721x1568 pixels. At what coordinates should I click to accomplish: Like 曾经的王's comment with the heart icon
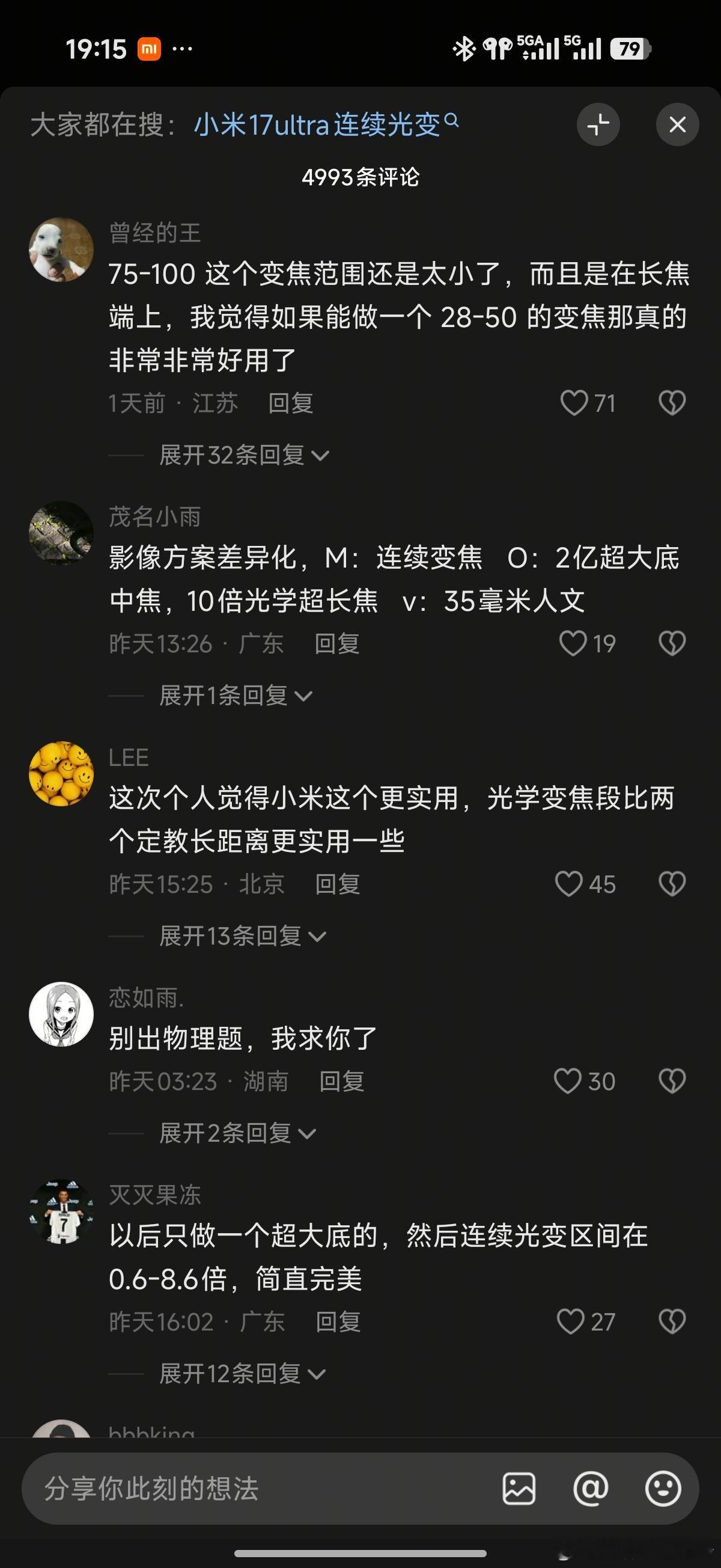(575, 403)
